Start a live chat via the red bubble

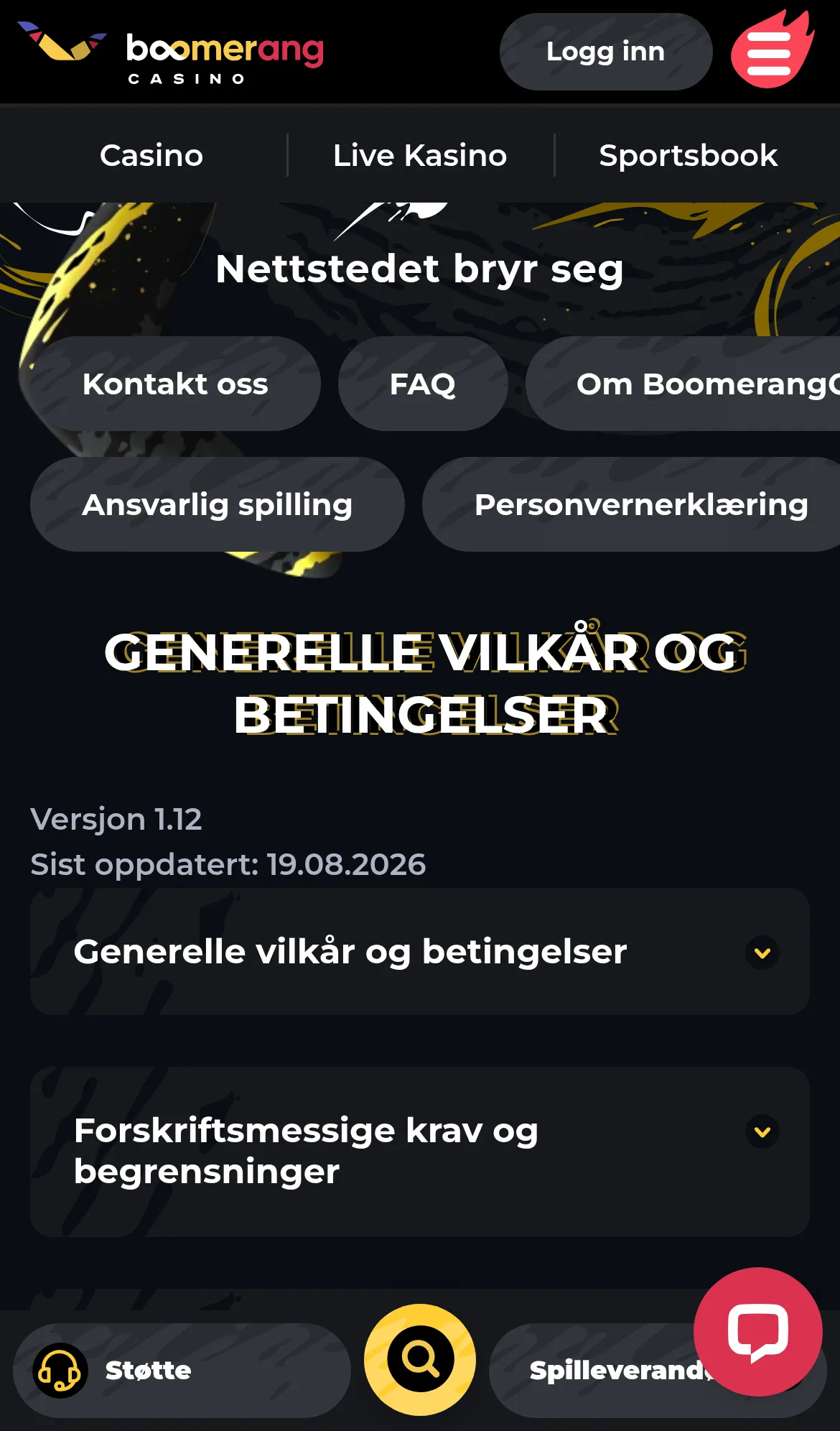(x=758, y=1332)
